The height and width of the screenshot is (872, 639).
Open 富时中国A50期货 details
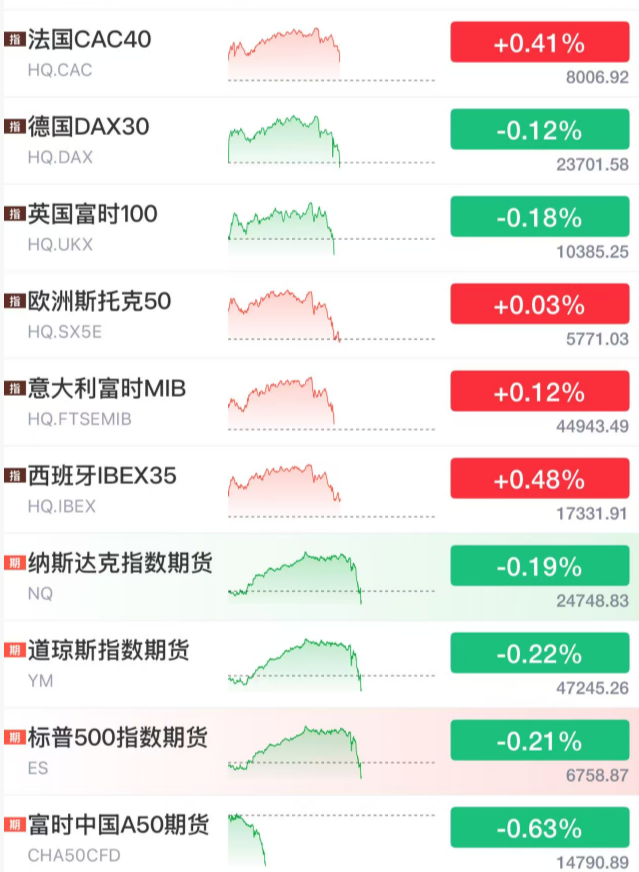pos(118,826)
